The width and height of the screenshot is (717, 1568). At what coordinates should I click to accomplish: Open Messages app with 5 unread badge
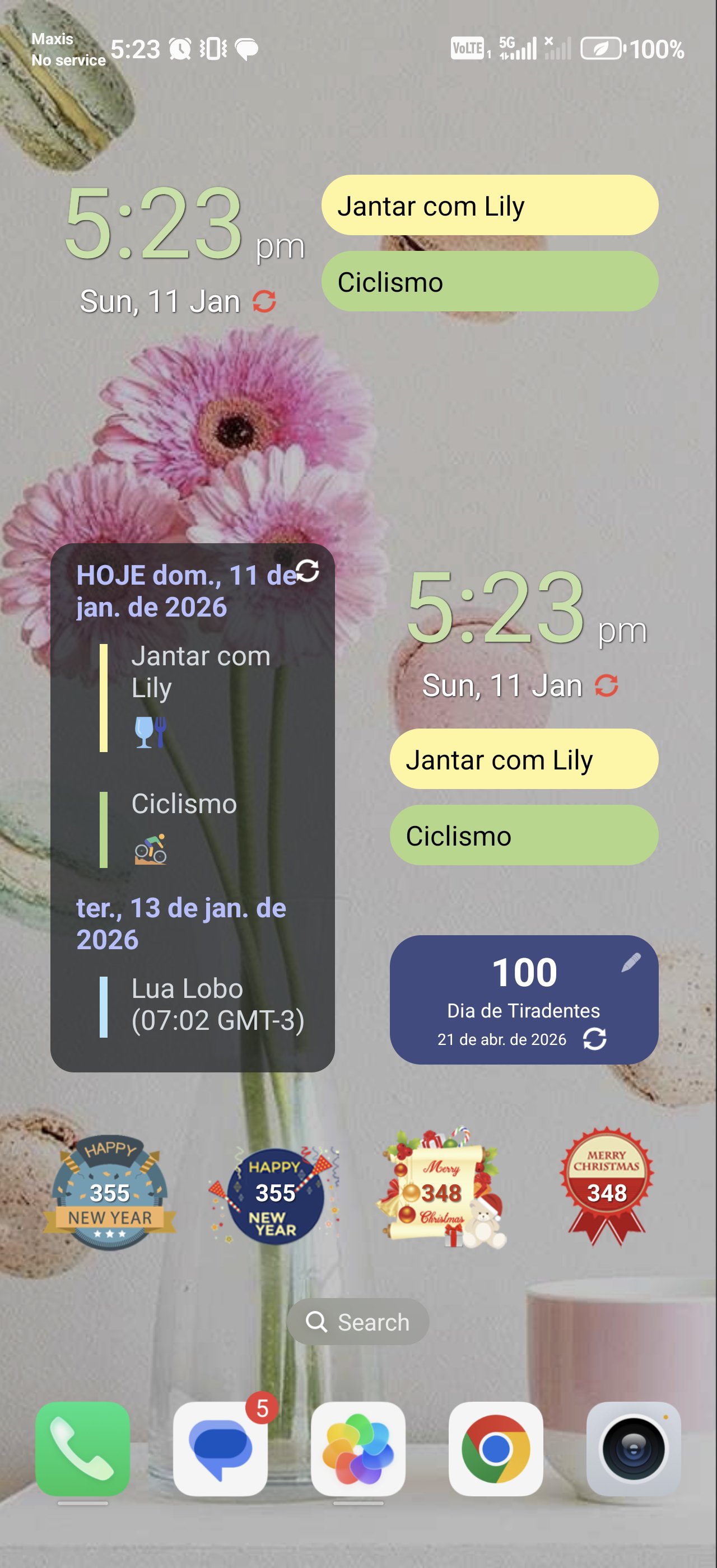220,1449
